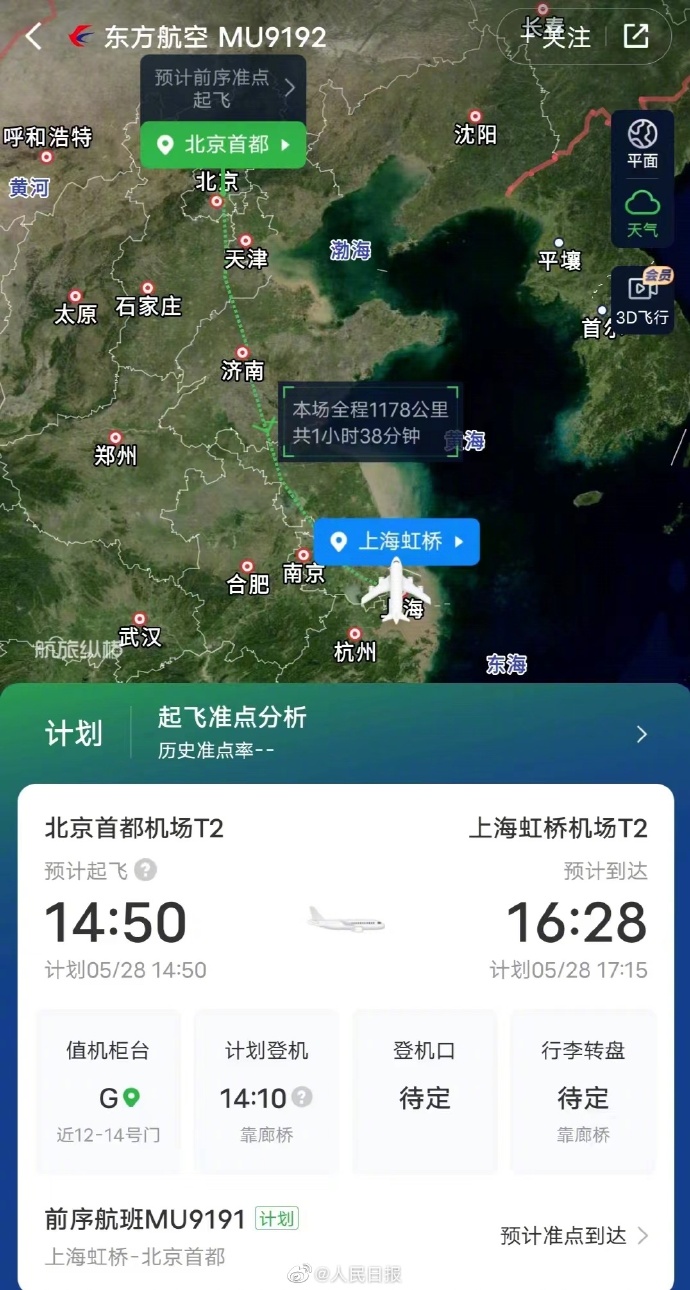Switch the map to 平面 view
Screen dimensions: 690x1290
pyautogui.click(x=642, y=143)
